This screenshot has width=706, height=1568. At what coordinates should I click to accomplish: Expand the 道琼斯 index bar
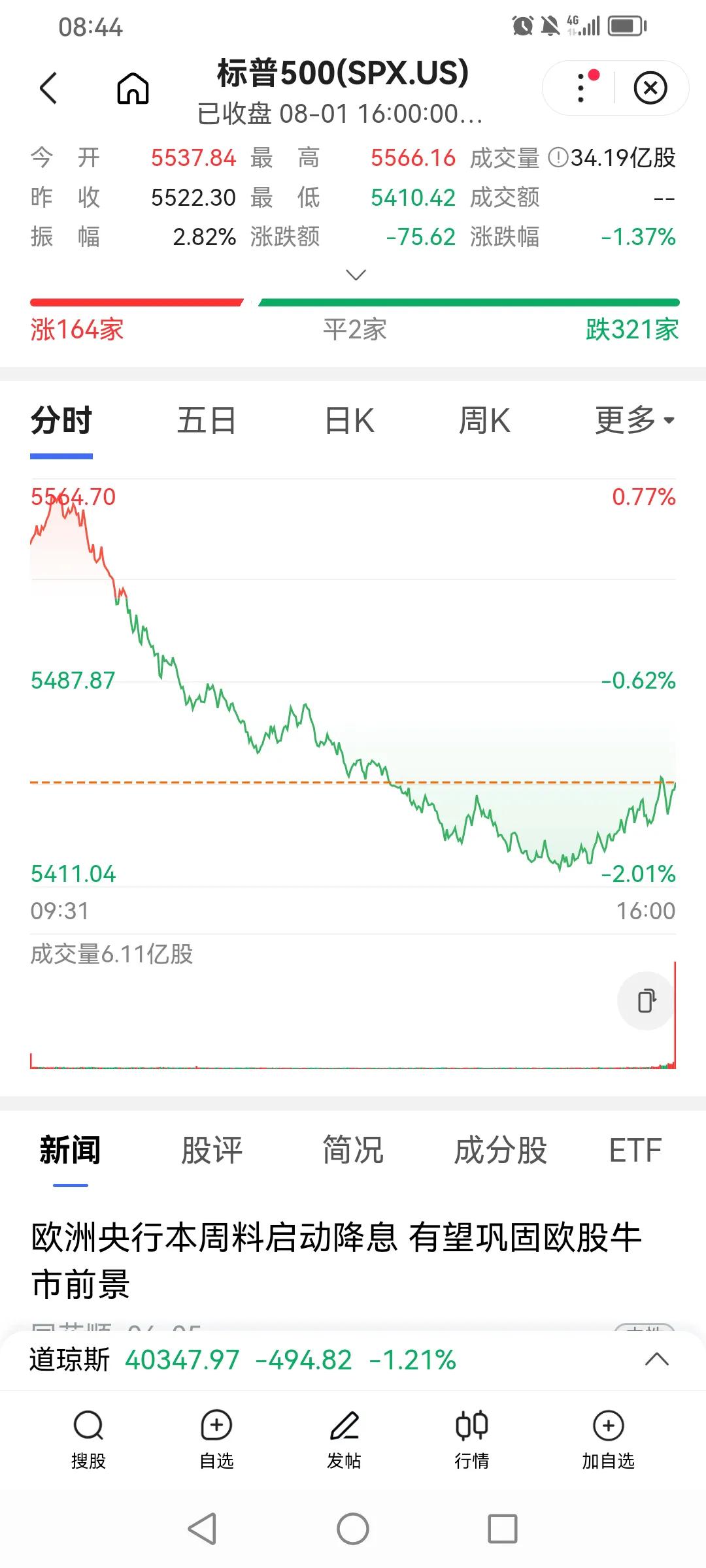tap(656, 1360)
